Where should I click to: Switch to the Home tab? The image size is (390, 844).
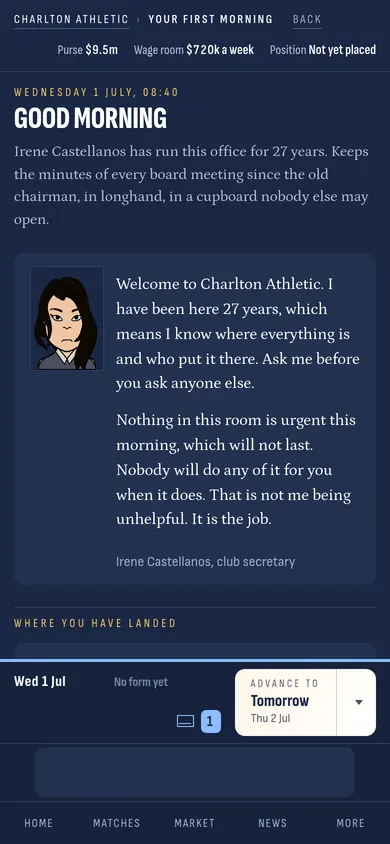tap(39, 822)
